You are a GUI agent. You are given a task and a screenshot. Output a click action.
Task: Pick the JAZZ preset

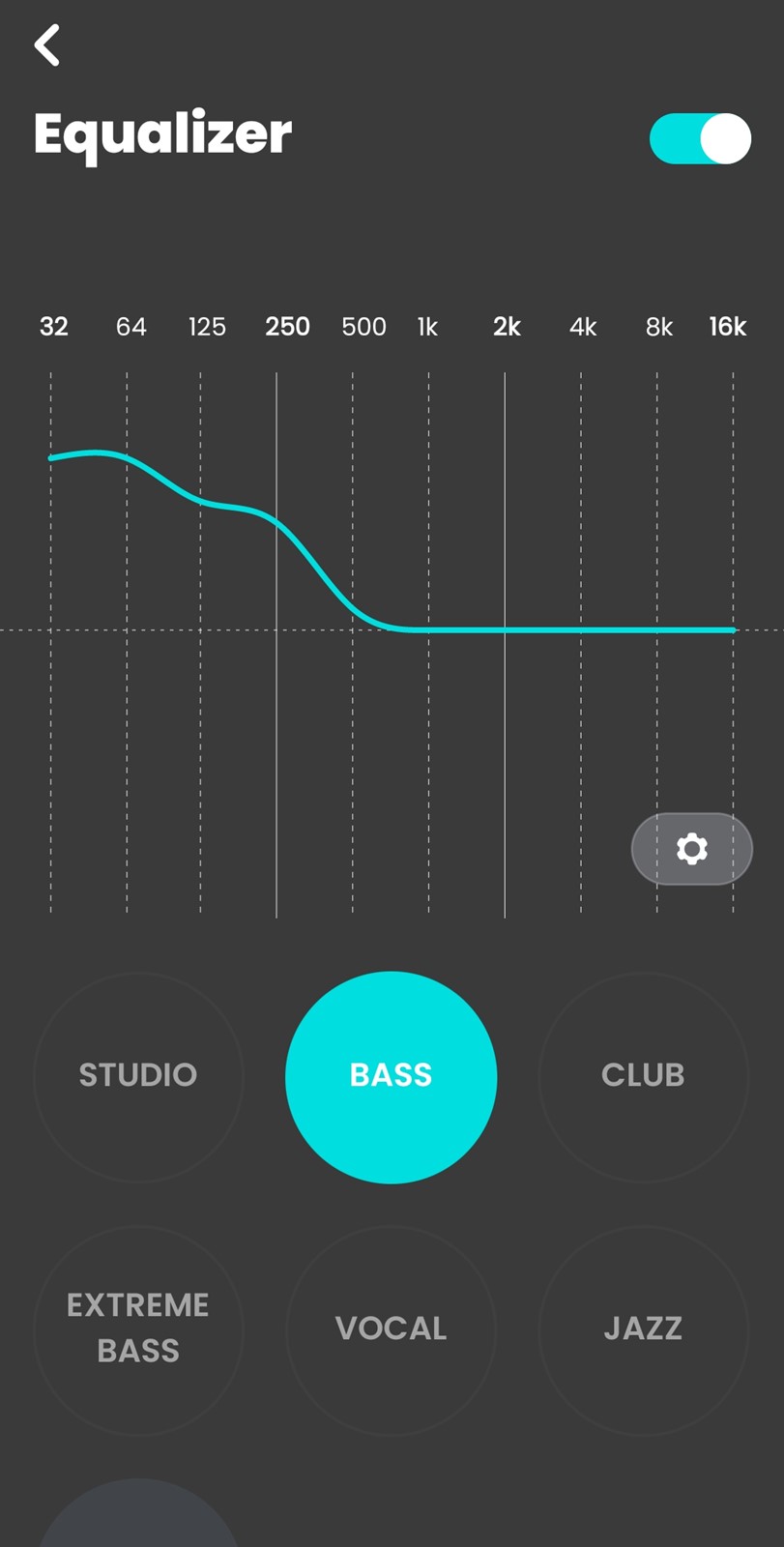(643, 1329)
